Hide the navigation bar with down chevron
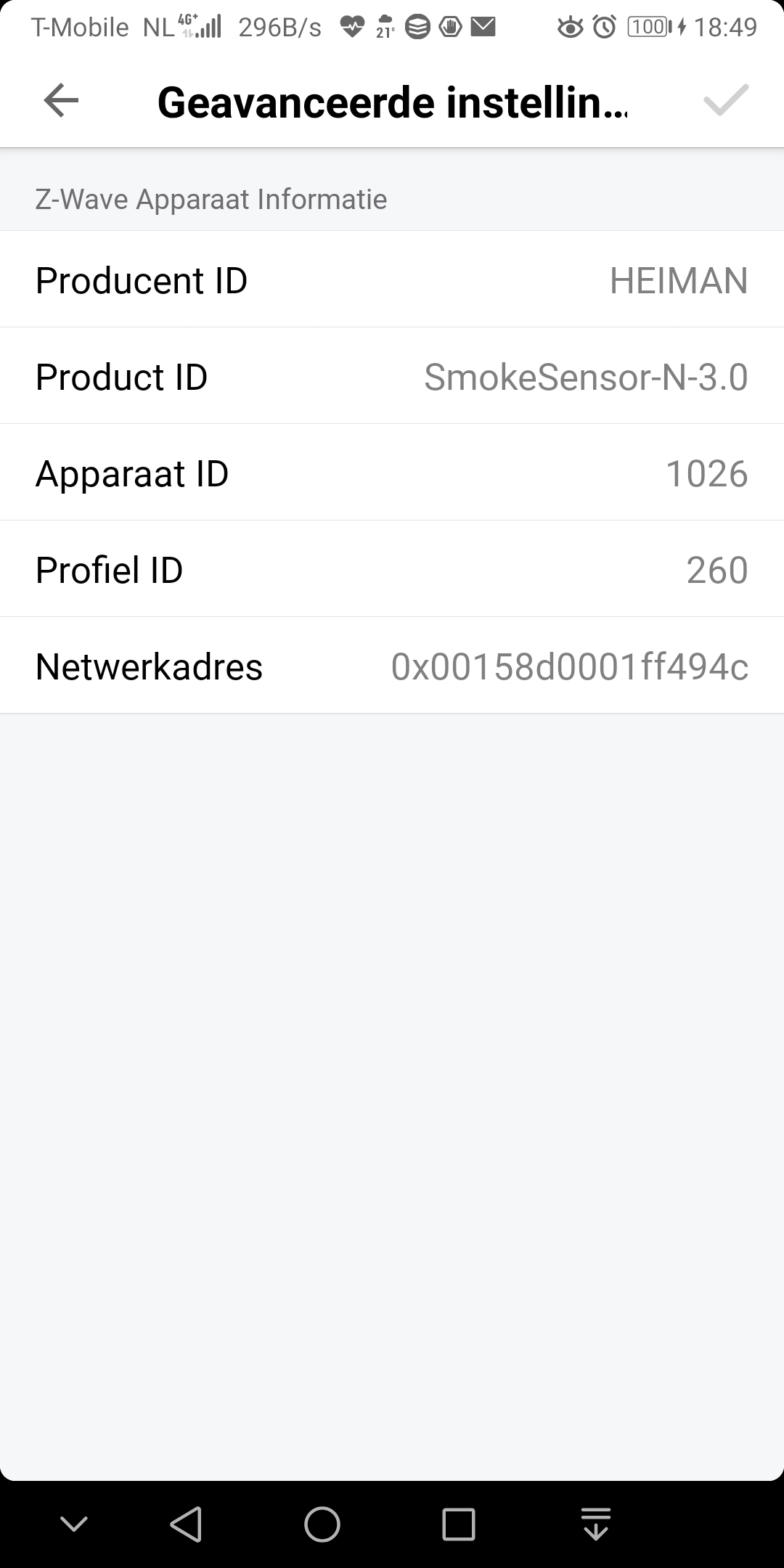This screenshot has height=1568, width=784. tap(74, 1524)
